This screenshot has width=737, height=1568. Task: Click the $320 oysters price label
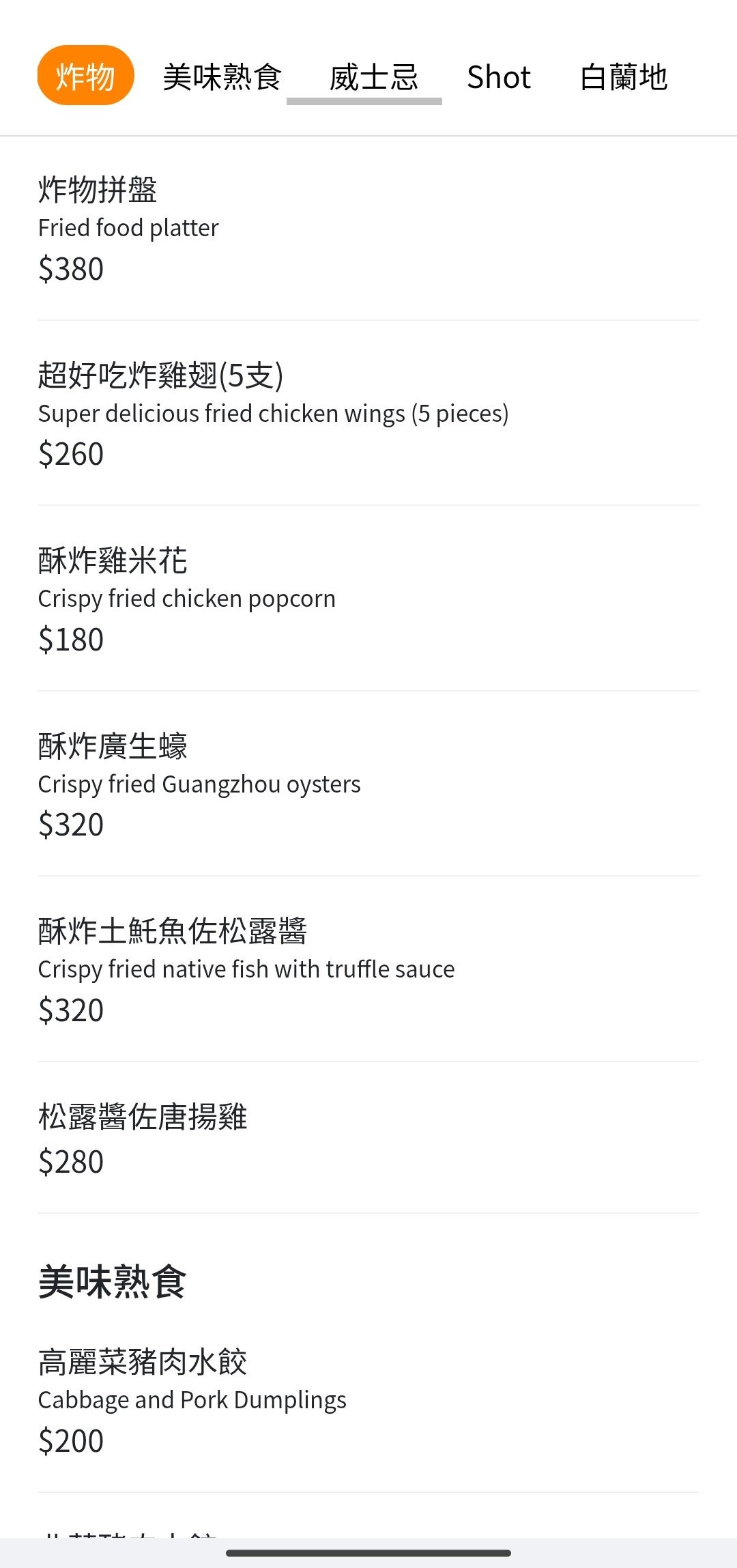click(70, 824)
